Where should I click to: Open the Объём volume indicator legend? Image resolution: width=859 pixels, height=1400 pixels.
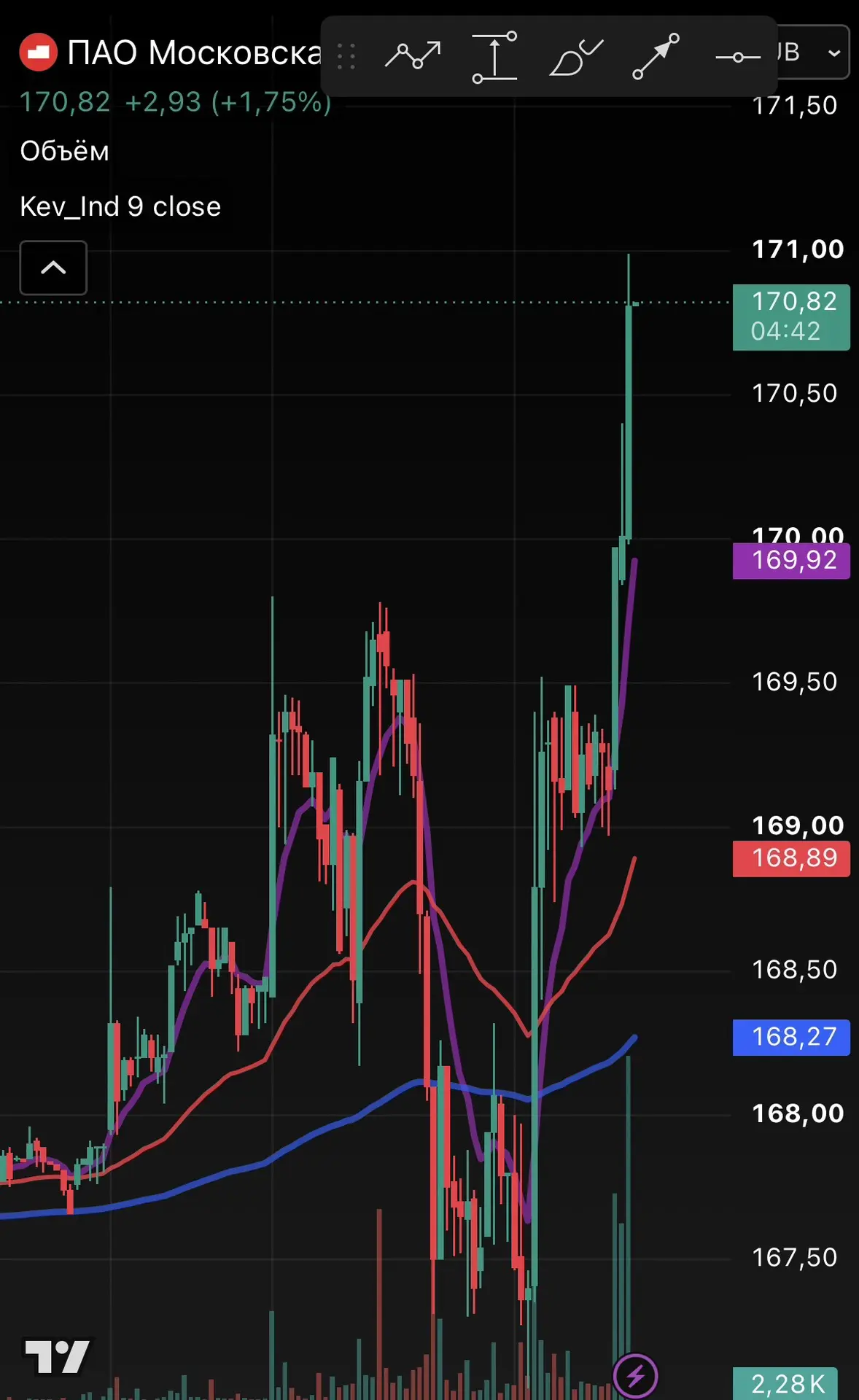pos(64,151)
